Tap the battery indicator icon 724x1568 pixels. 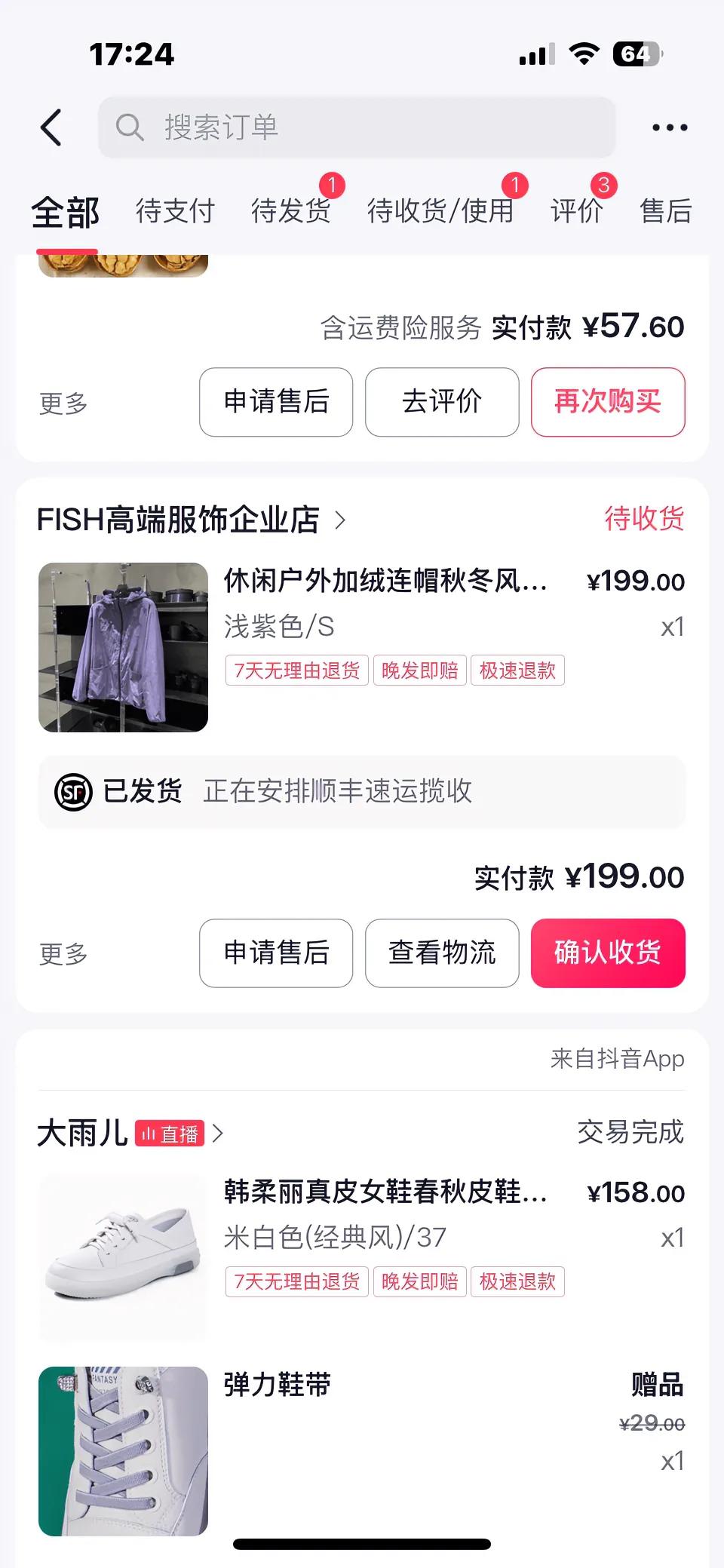pos(638,53)
